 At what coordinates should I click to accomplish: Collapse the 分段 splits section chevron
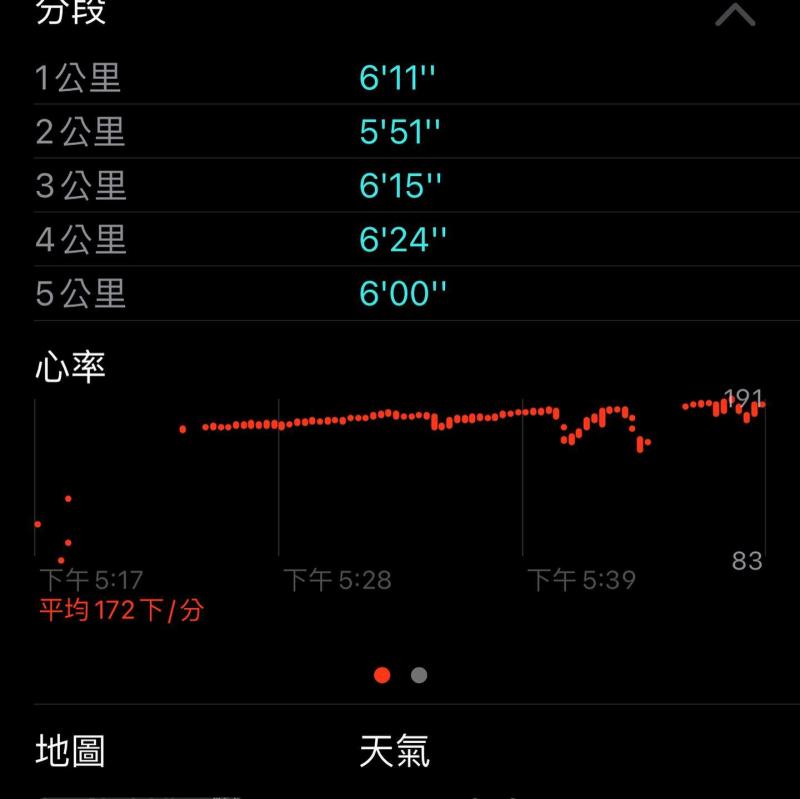click(735, 14)
